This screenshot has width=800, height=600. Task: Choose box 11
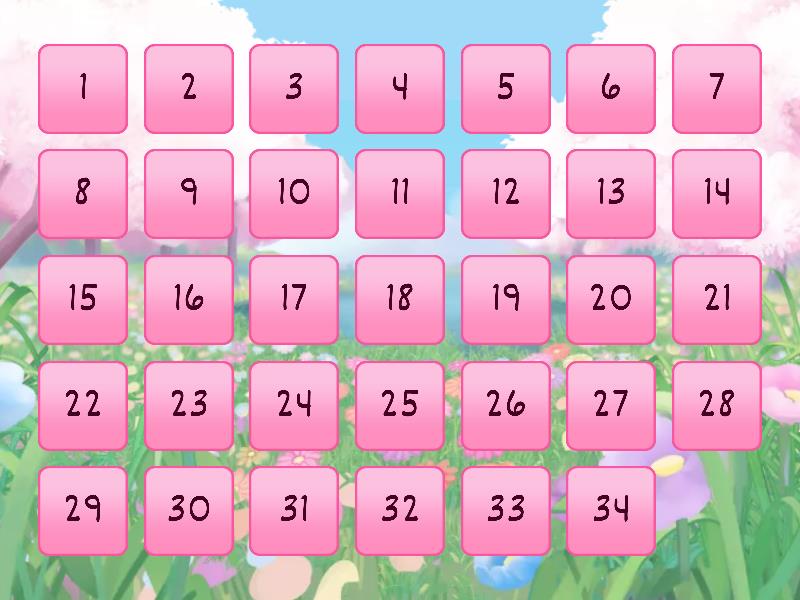point(400,194)
